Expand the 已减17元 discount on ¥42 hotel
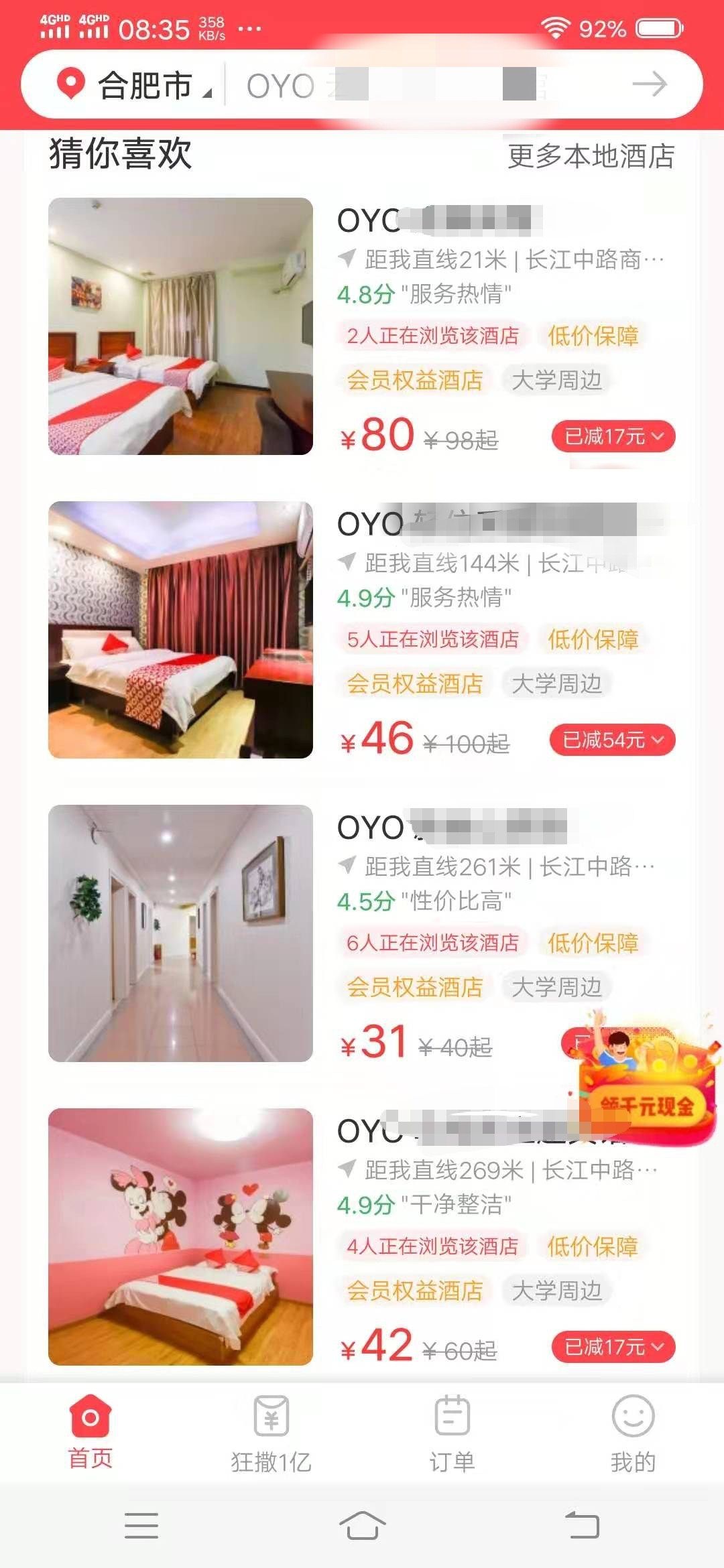Image resolution: width=724 pixels, height=1568 pixels. point(613,1347)
